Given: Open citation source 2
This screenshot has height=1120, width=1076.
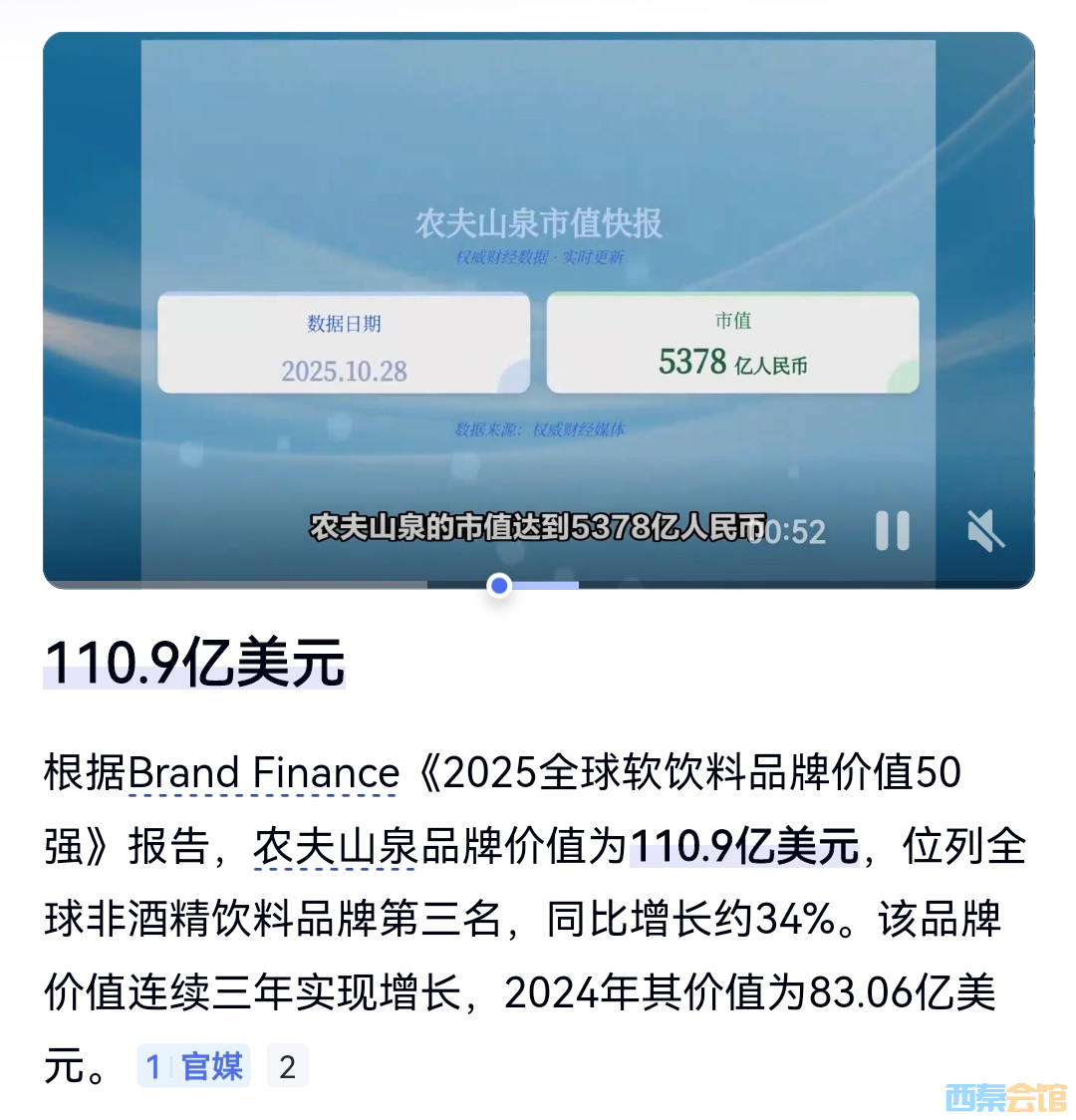Looking at the screenshot, I should pyautogui.click(x=287, y=1066).
